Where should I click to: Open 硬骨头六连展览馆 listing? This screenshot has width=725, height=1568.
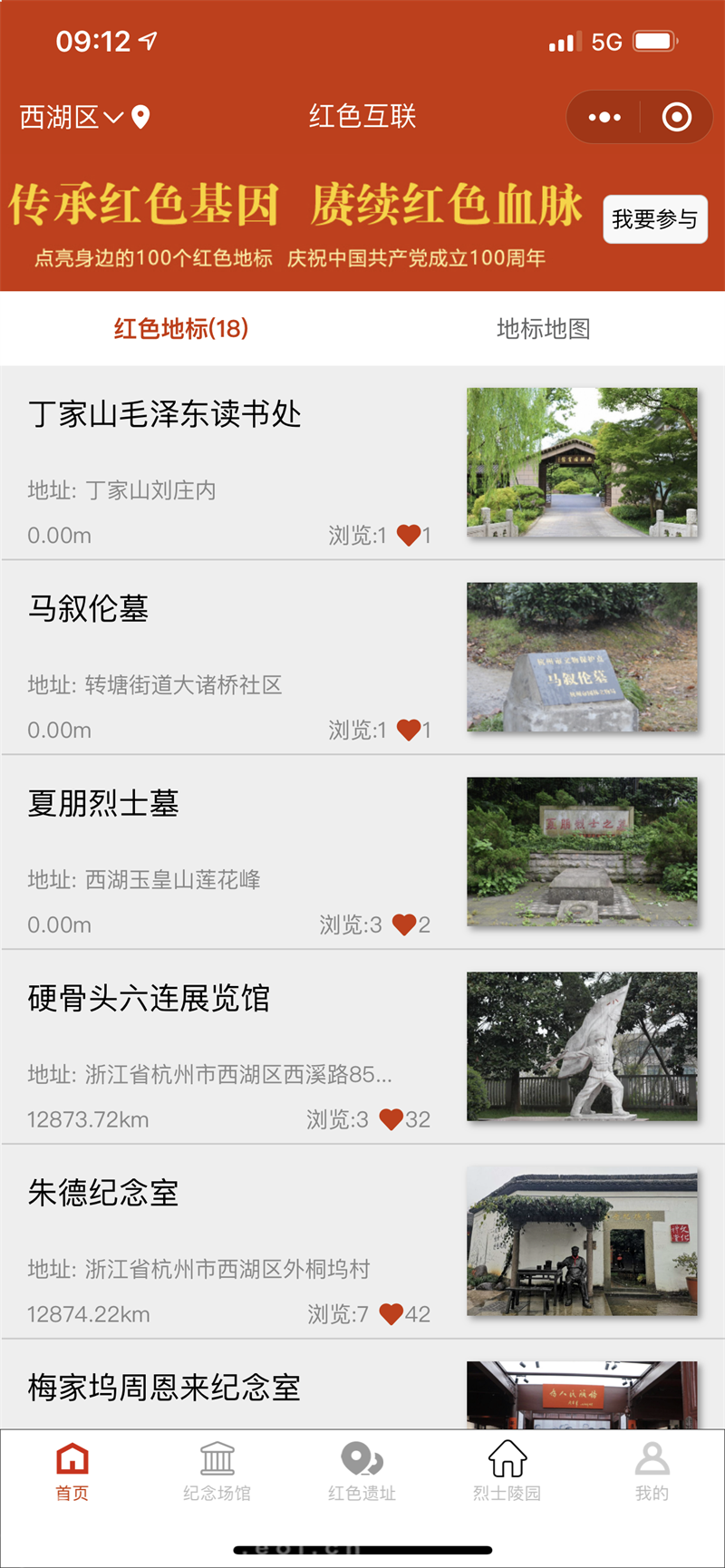click(x=362, y=1047)
